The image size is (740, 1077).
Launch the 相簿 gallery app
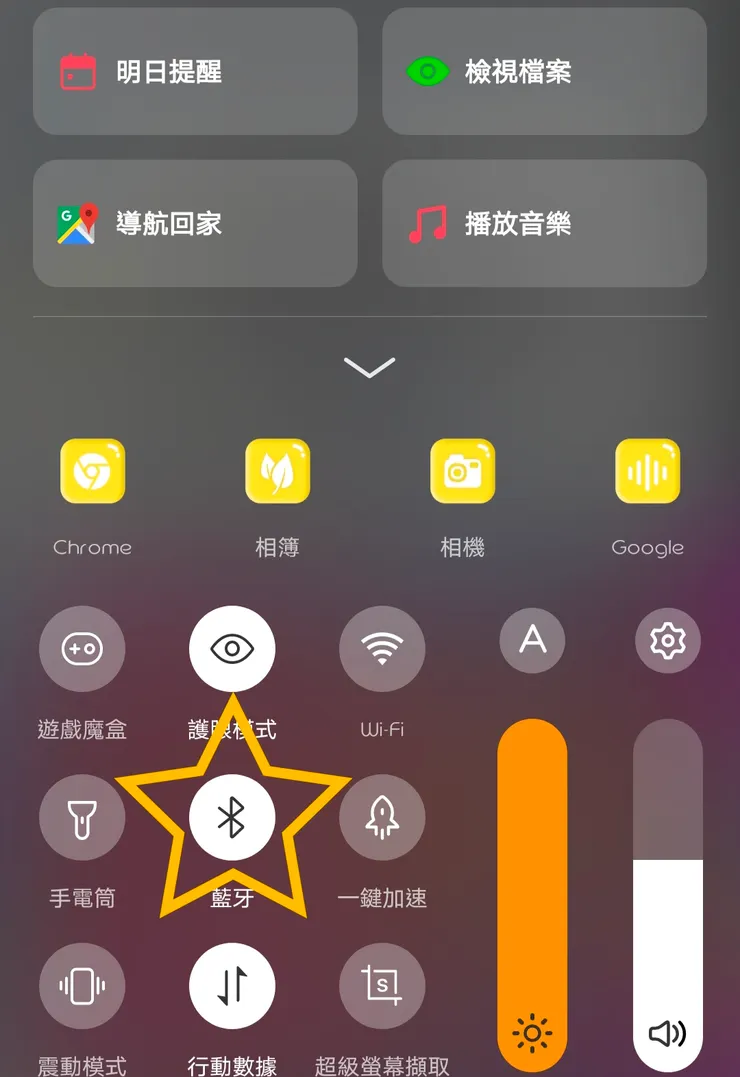coord(277,471)
